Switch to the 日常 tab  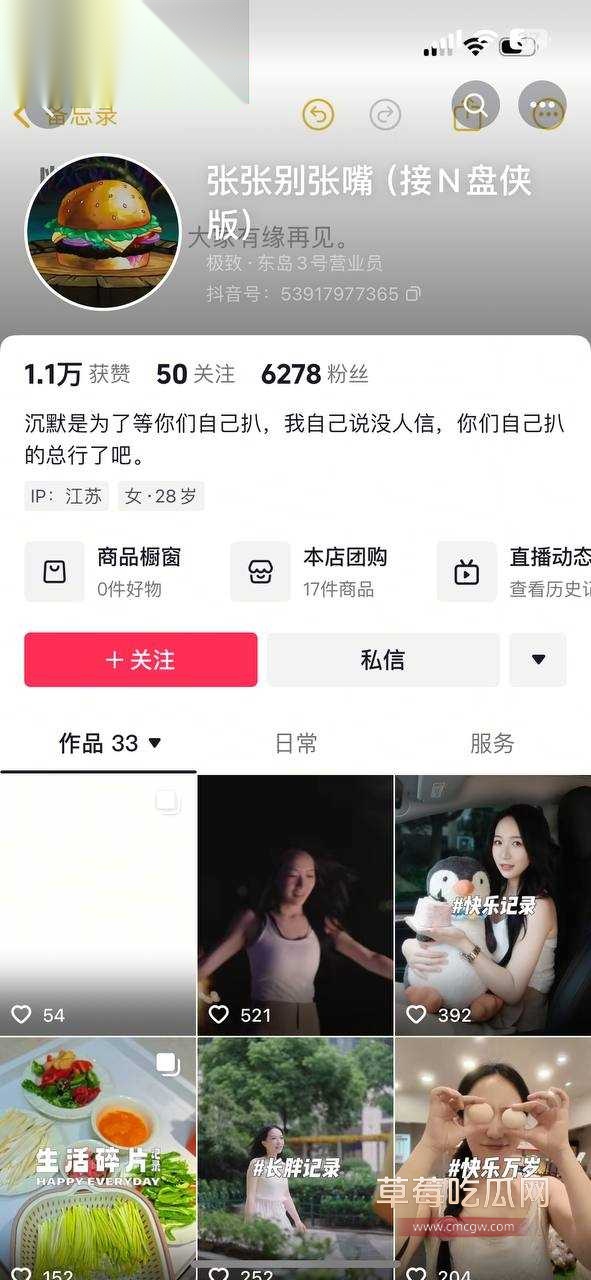click(x=296, y=743)
